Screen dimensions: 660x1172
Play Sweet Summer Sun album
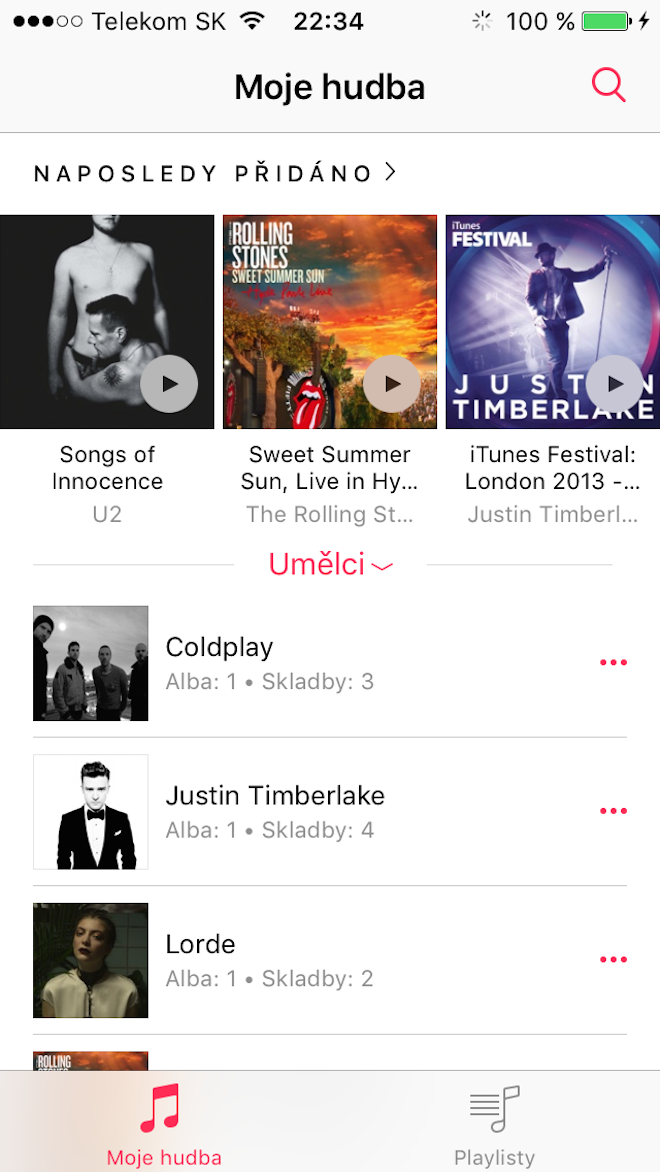[392, 383]
